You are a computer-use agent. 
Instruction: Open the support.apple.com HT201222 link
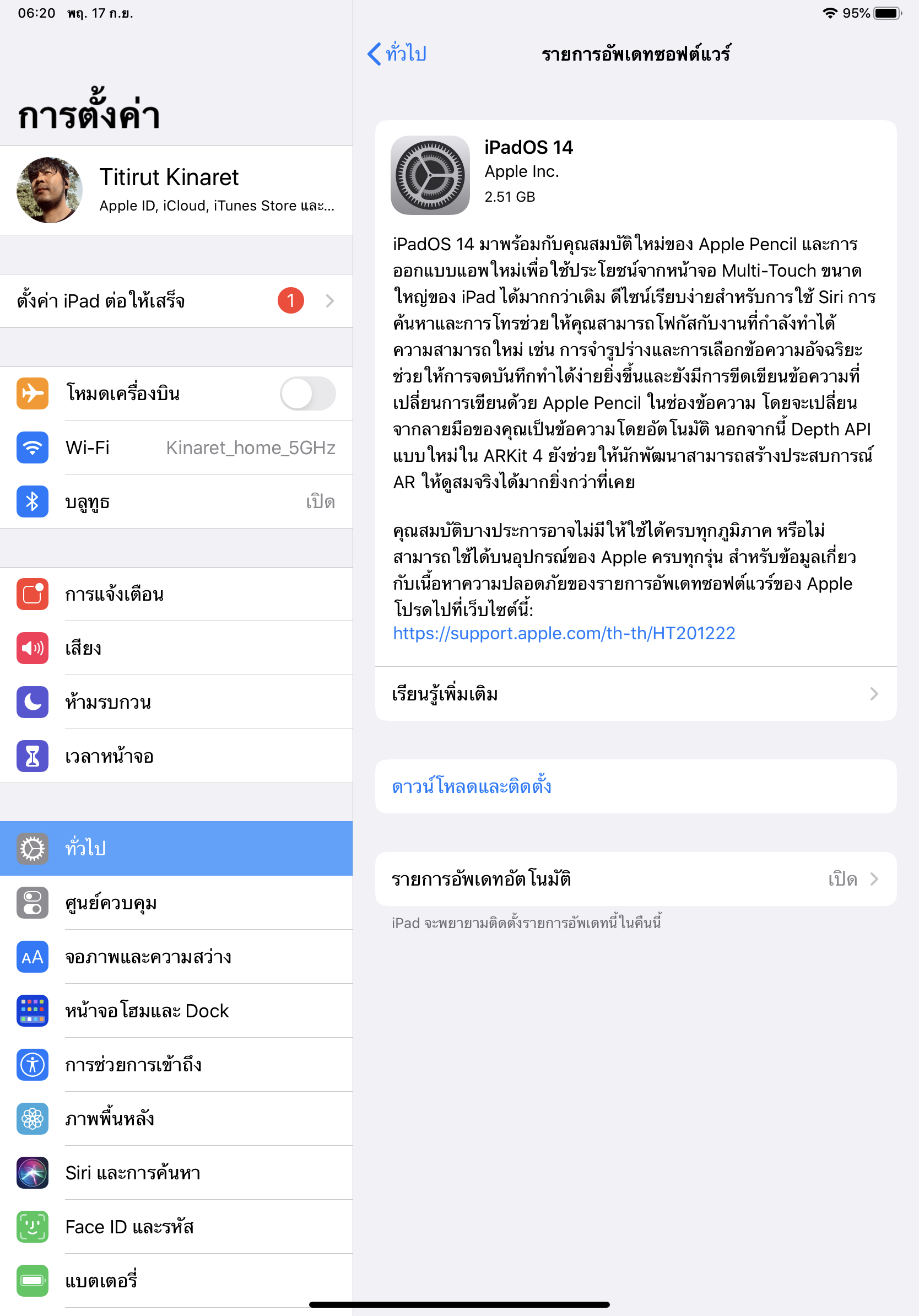pyautogui.click(x=564, y=633)
